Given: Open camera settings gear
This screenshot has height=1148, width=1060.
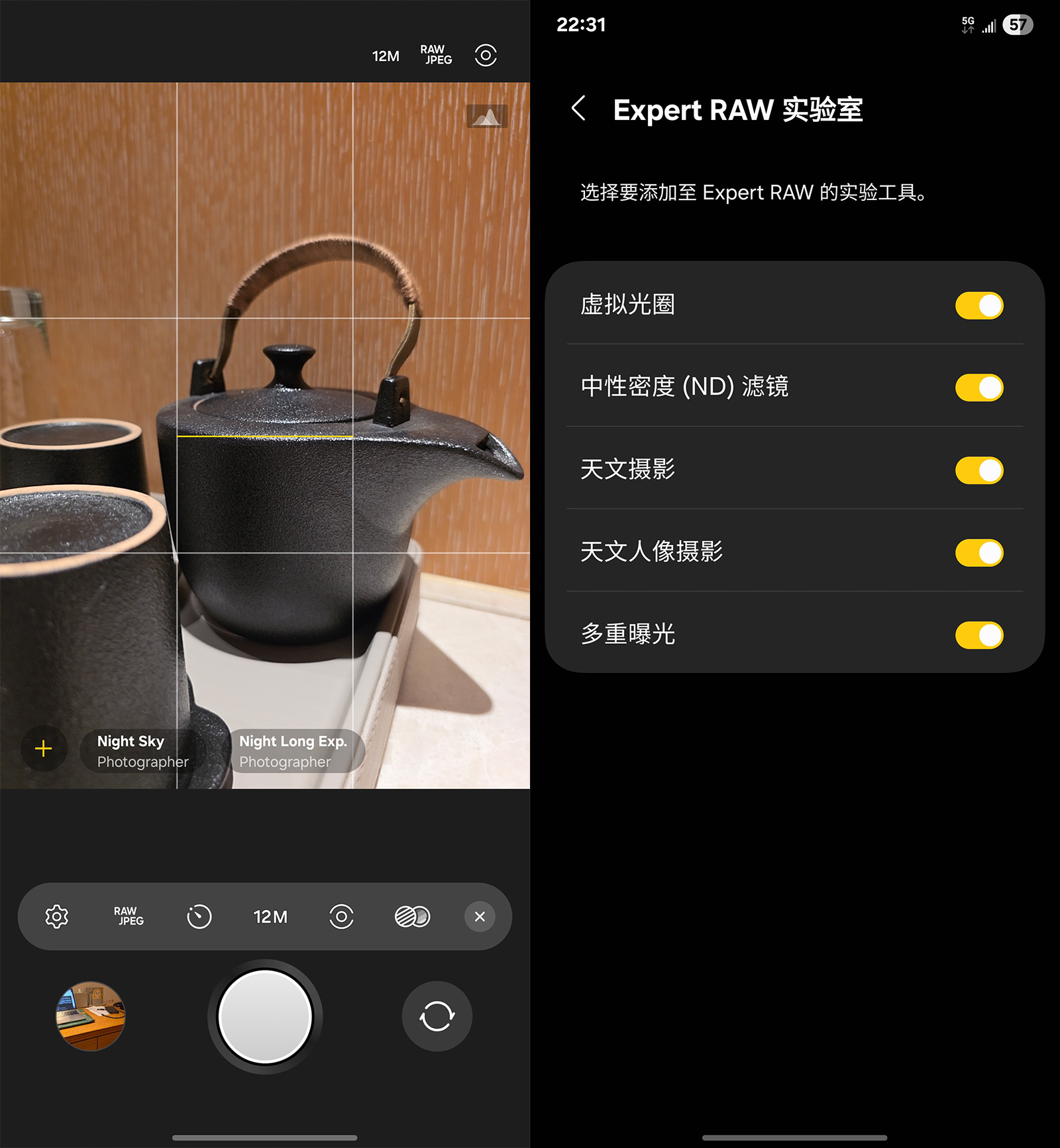Looking at the screenshot, I should (57, 917).
